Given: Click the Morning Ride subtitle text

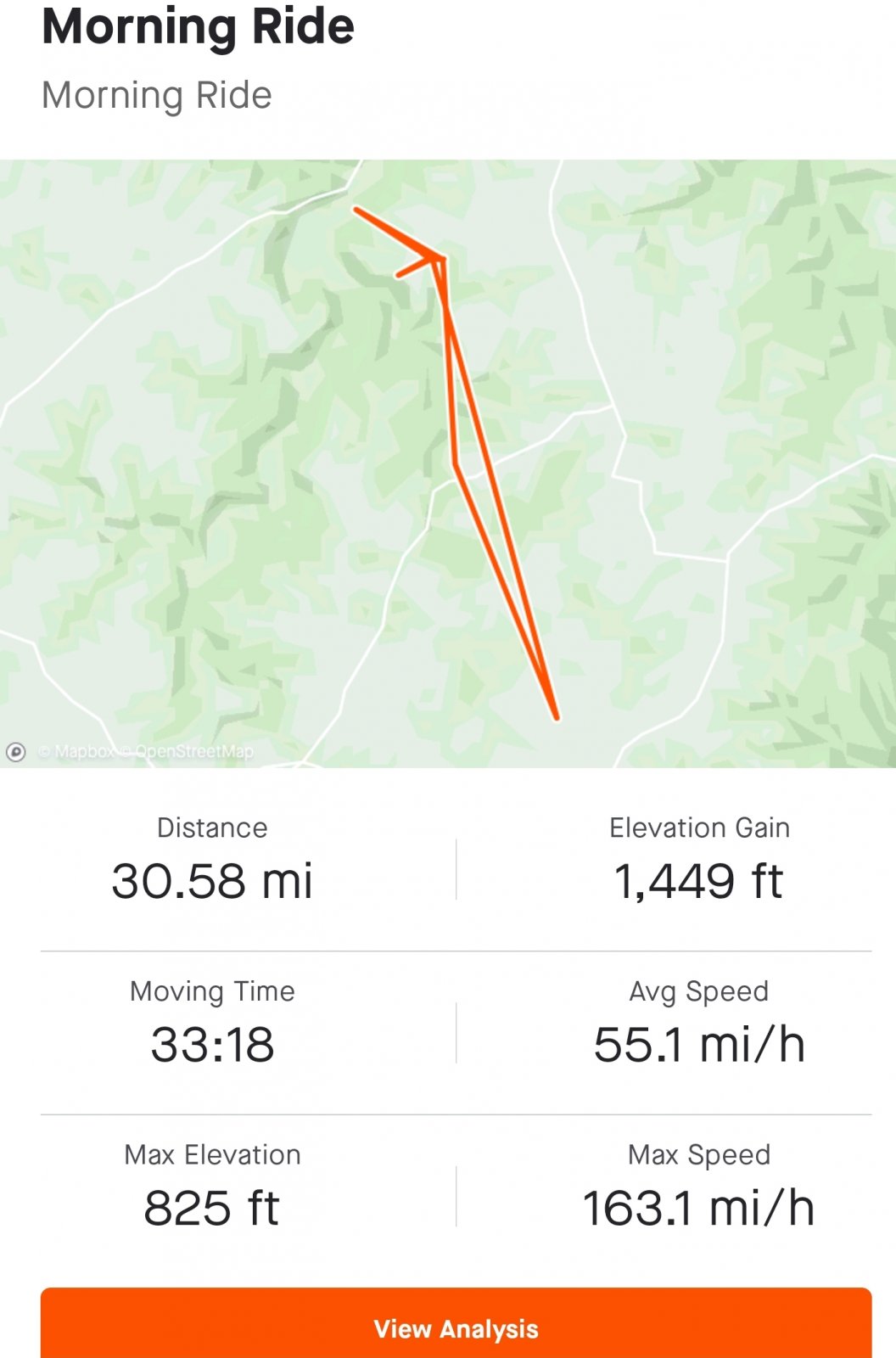Looking at the screenshot, I should point(157,95).
